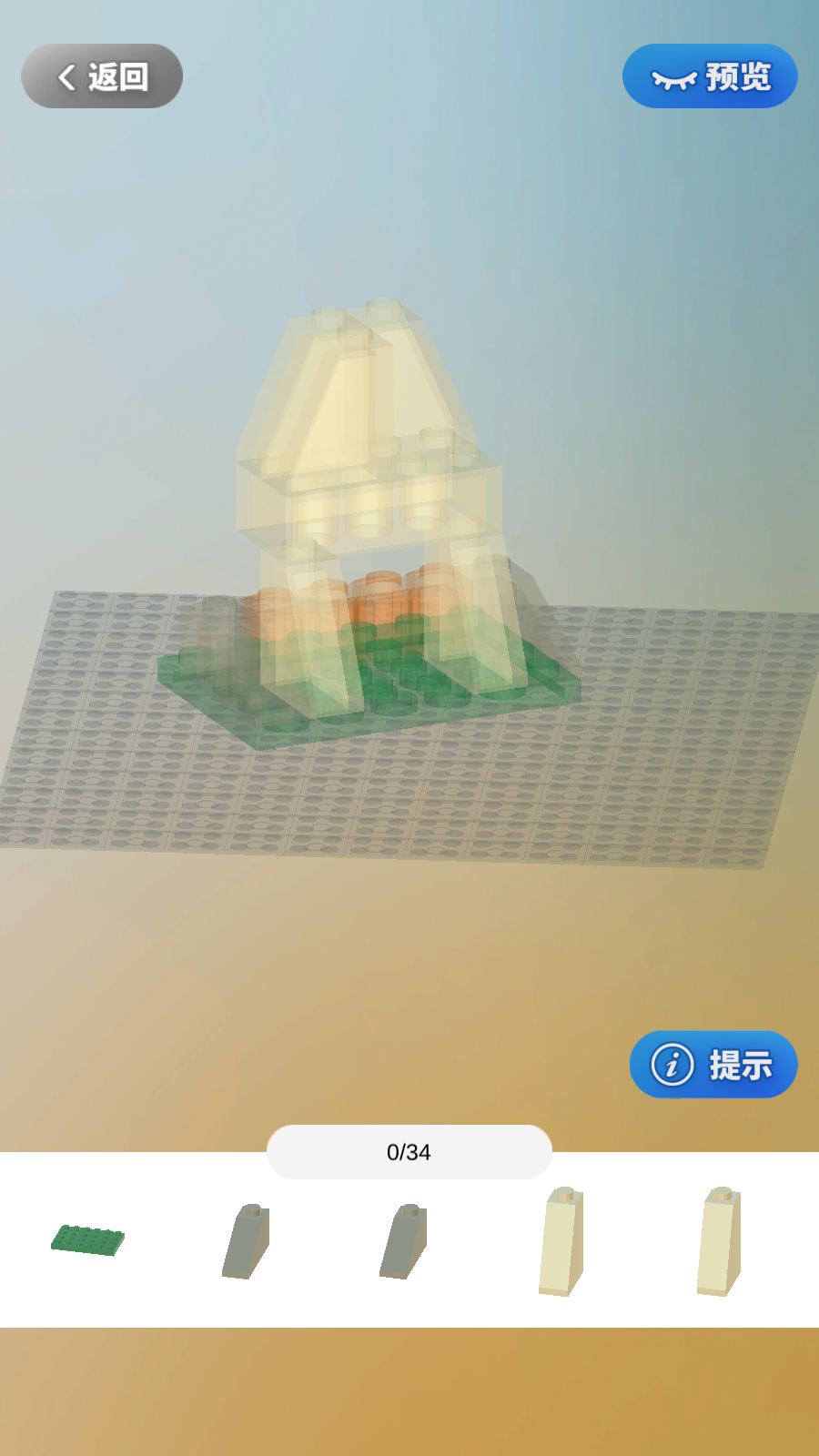Click the 0/34 progress counter pill
Image resolution: width=819 pixels, height=1456 pixels.
pos(409,1152)
